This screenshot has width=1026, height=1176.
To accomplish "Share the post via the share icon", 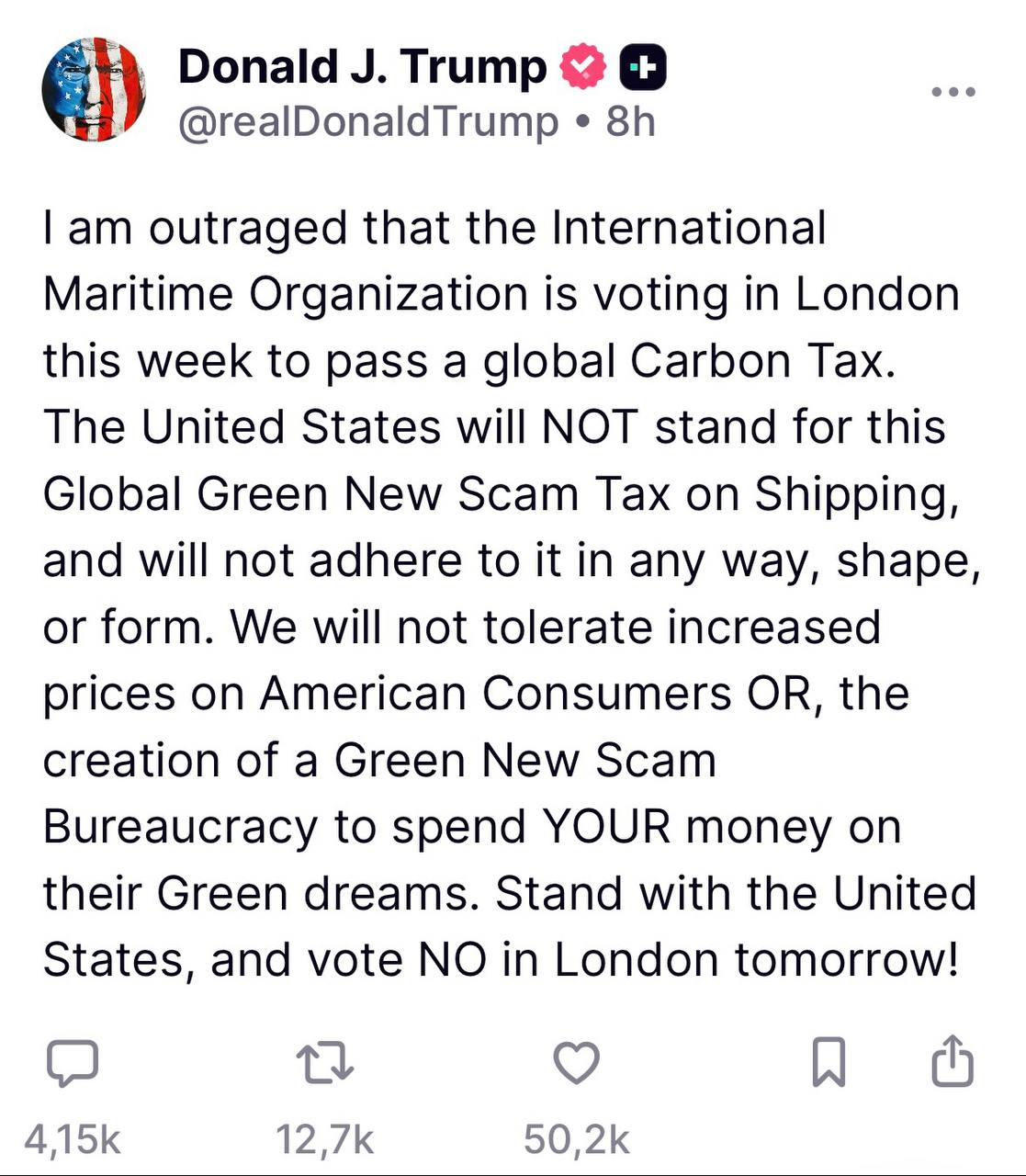I will pos(953,1062).
